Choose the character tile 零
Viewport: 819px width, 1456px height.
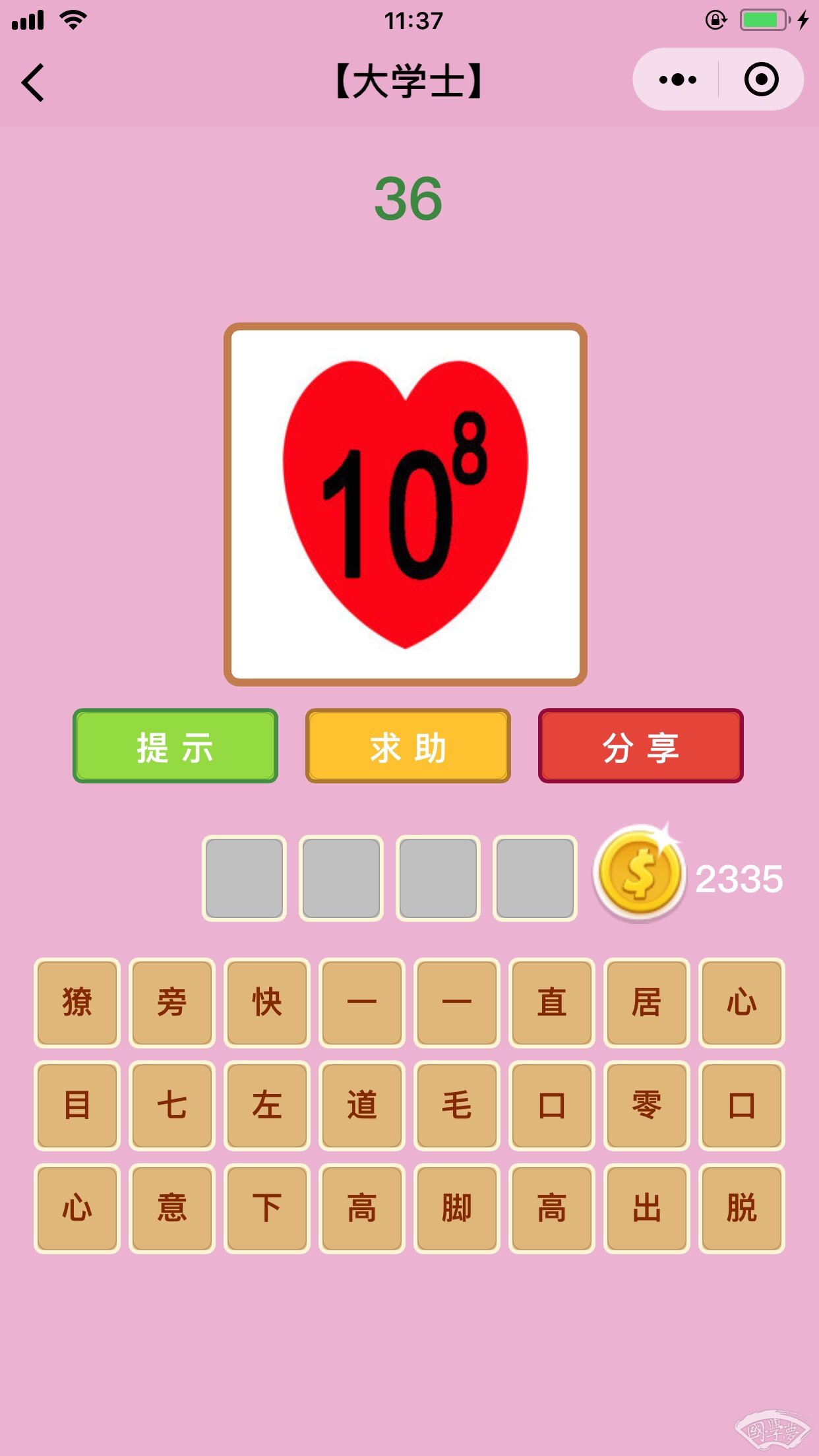647,1105
